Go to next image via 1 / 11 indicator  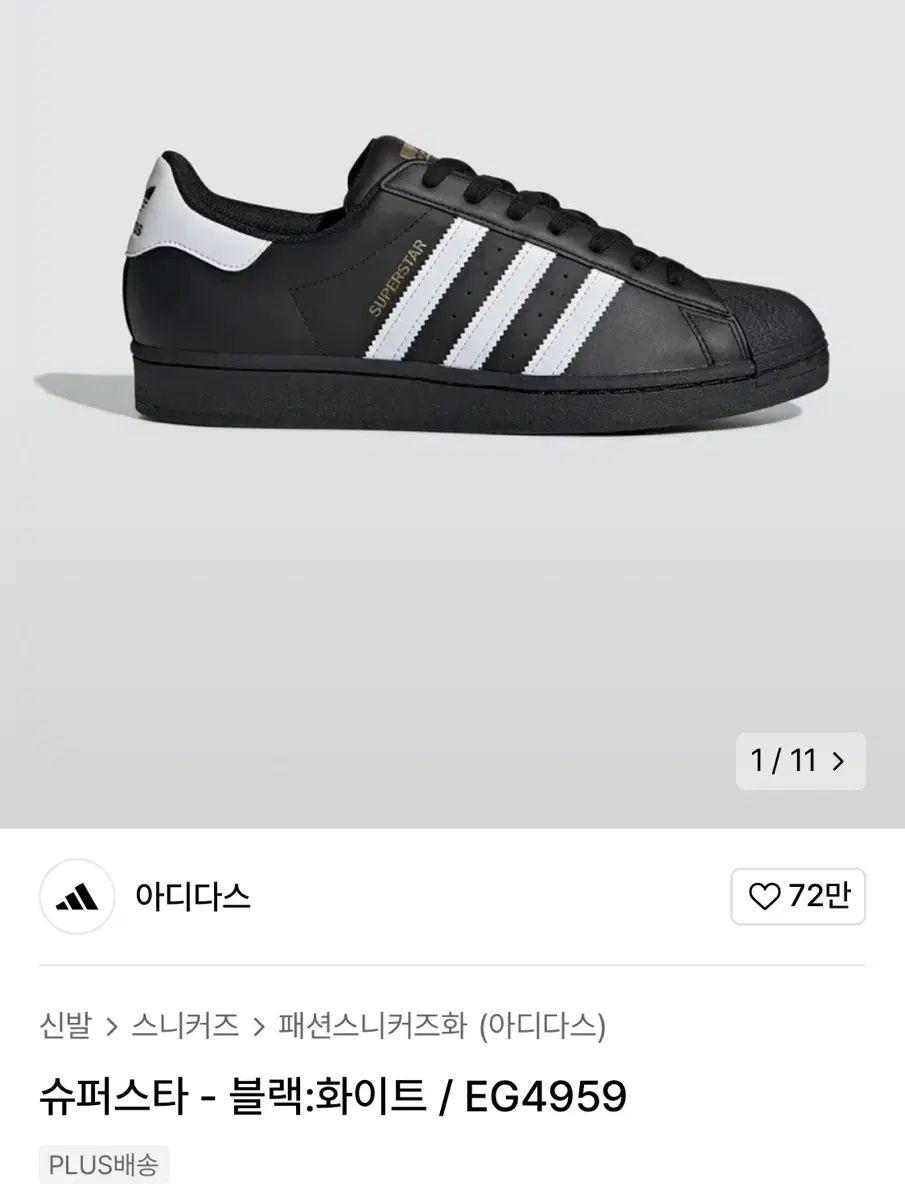coord(801,762)
